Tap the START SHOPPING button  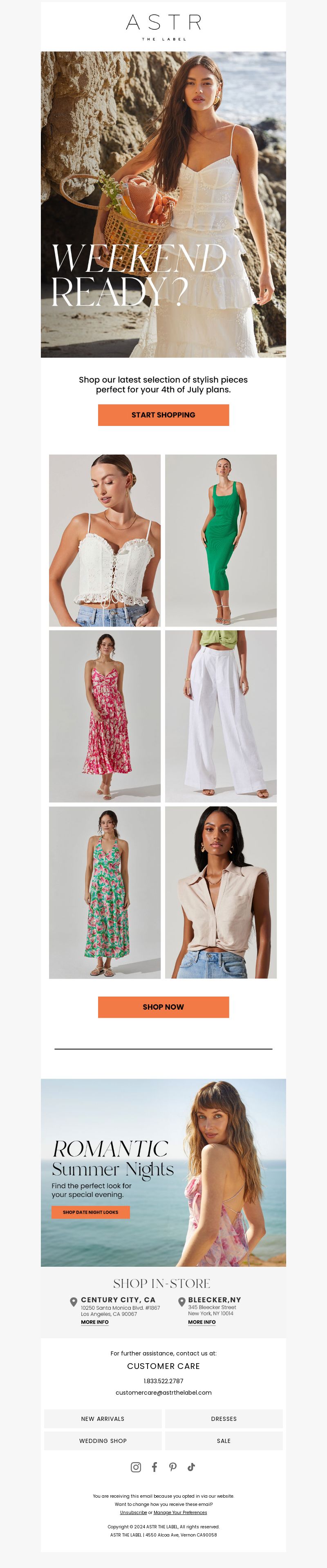point(163,414)
